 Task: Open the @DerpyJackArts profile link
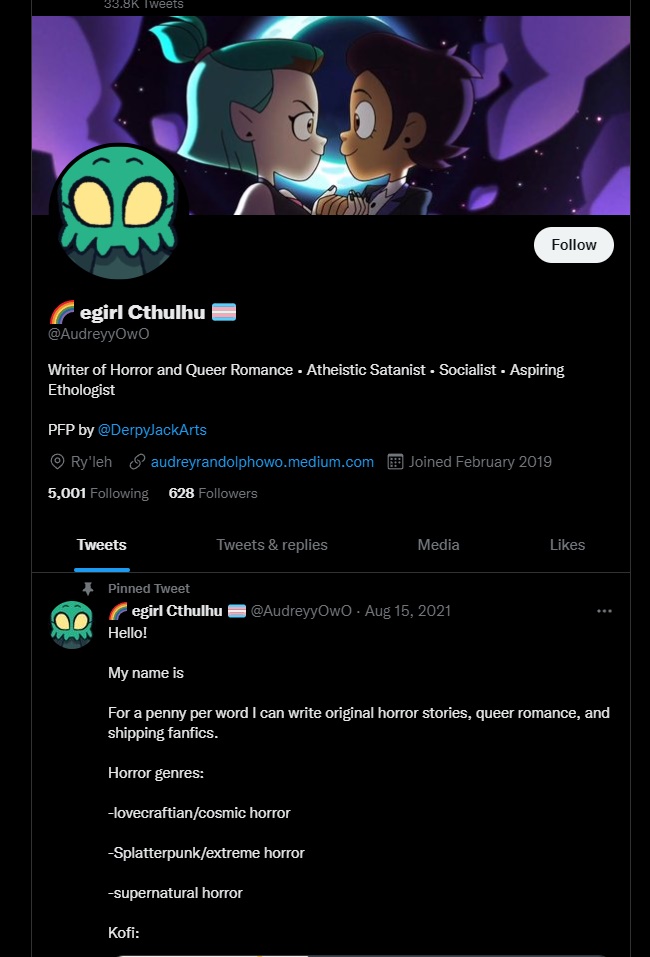tap(152, 430)
